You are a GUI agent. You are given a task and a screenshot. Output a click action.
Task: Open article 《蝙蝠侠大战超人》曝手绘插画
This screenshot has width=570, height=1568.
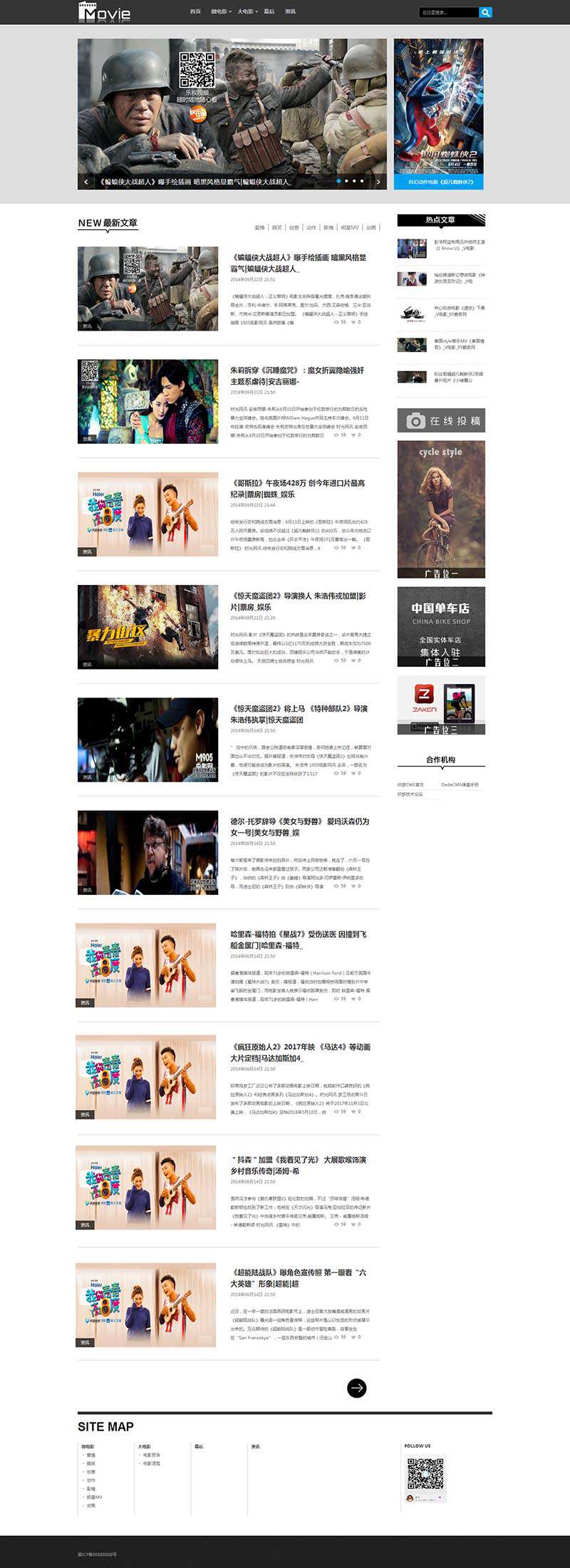click(298, 263)
